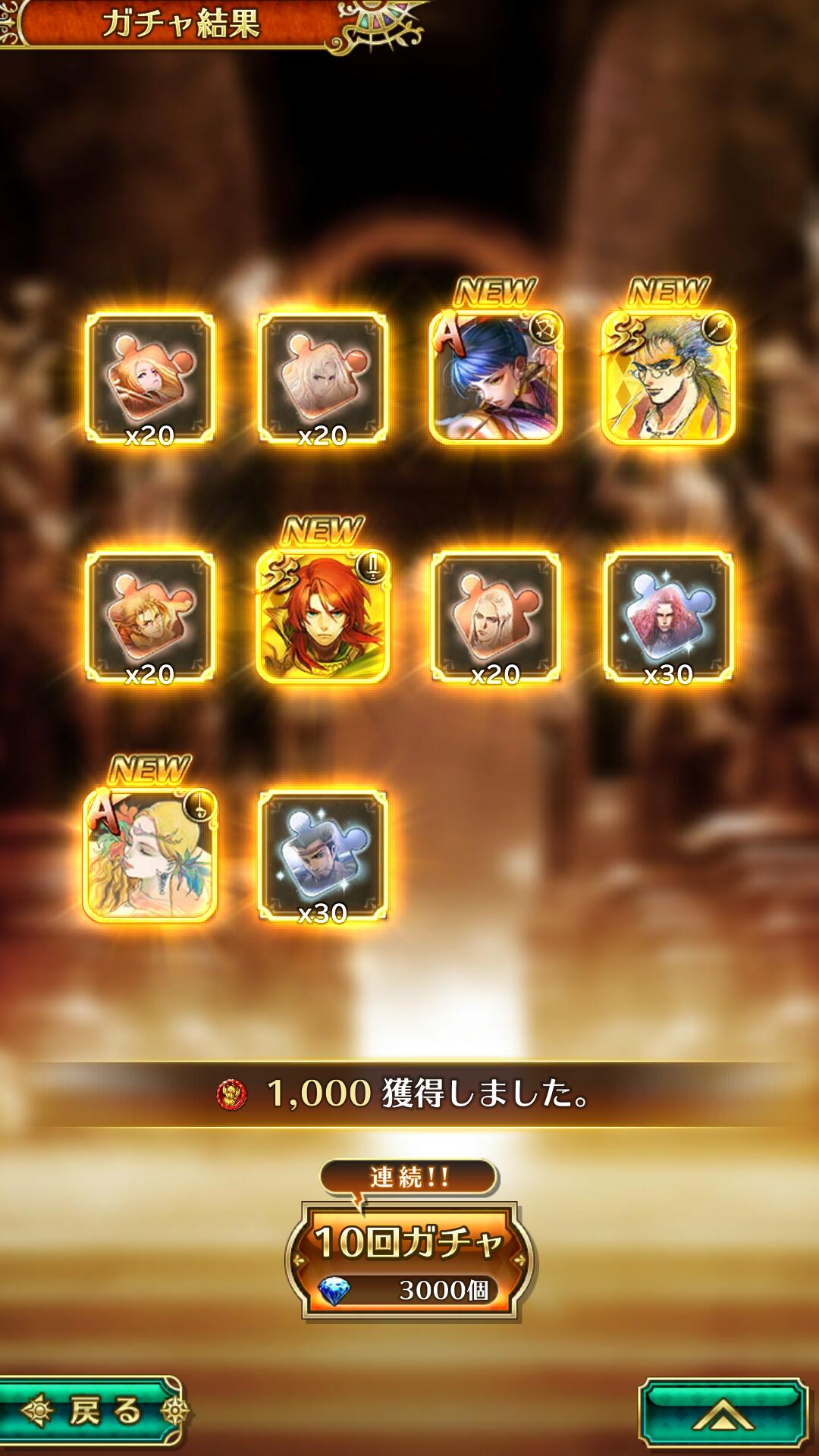Open the NEW SS red-haired character card
The image size is (819, 1456).
pyautogui.click(x=323, y=617)
